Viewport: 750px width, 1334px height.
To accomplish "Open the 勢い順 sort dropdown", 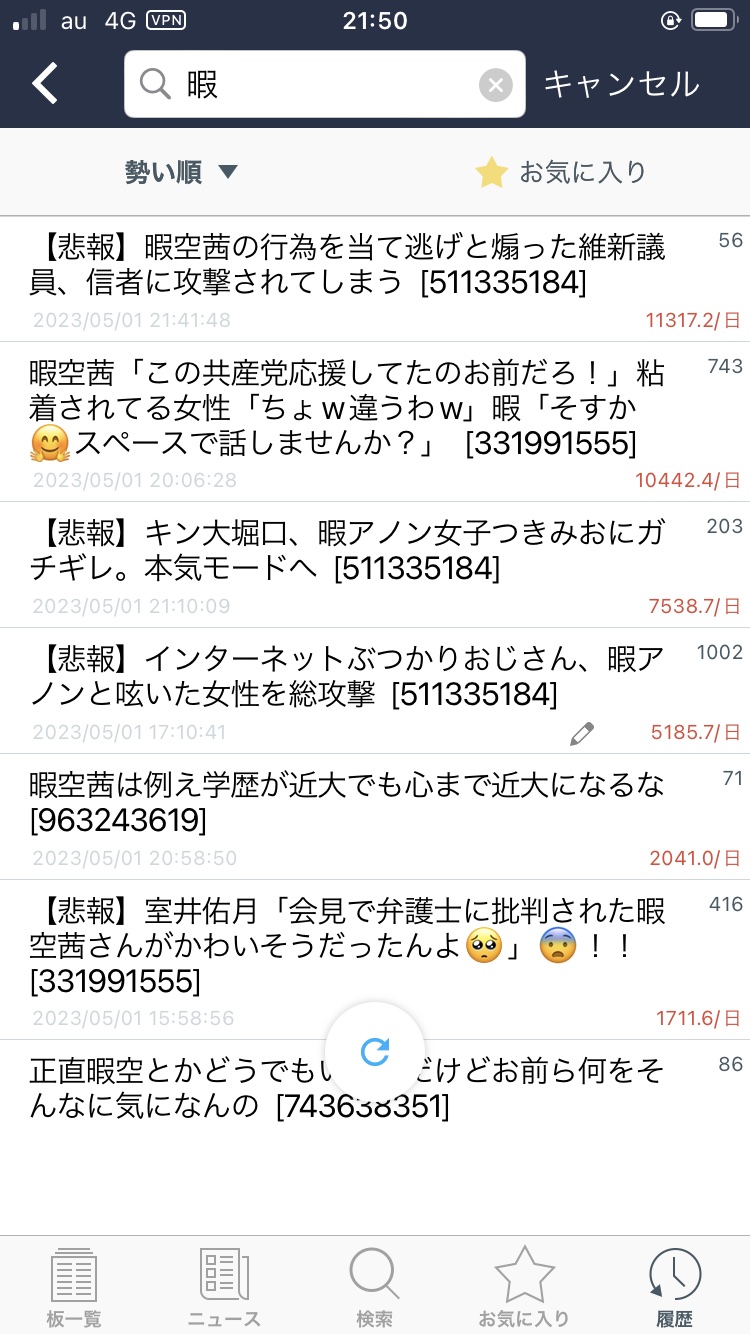I will coord(181,172).
